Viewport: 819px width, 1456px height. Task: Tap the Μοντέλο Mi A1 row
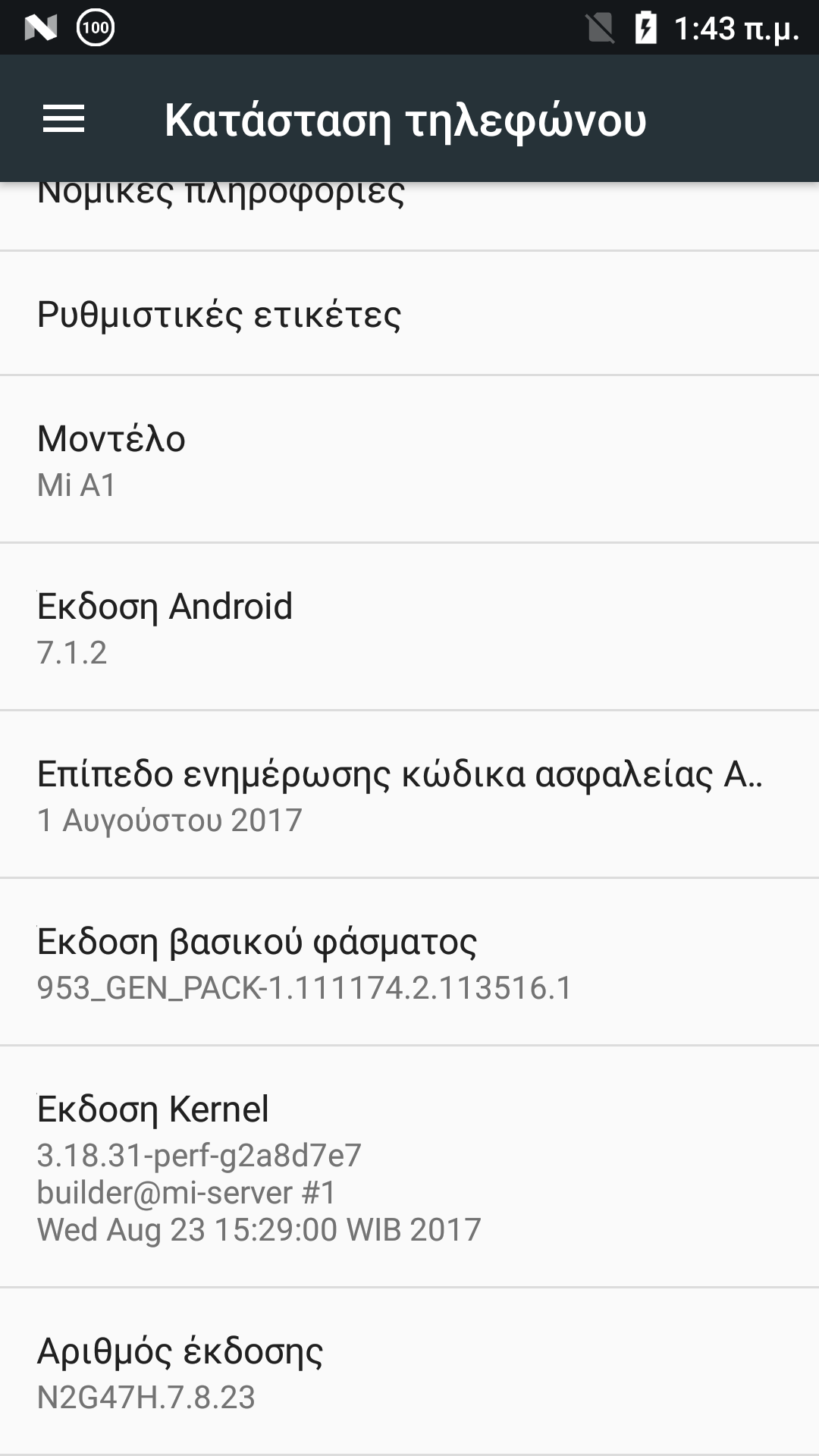409,460
